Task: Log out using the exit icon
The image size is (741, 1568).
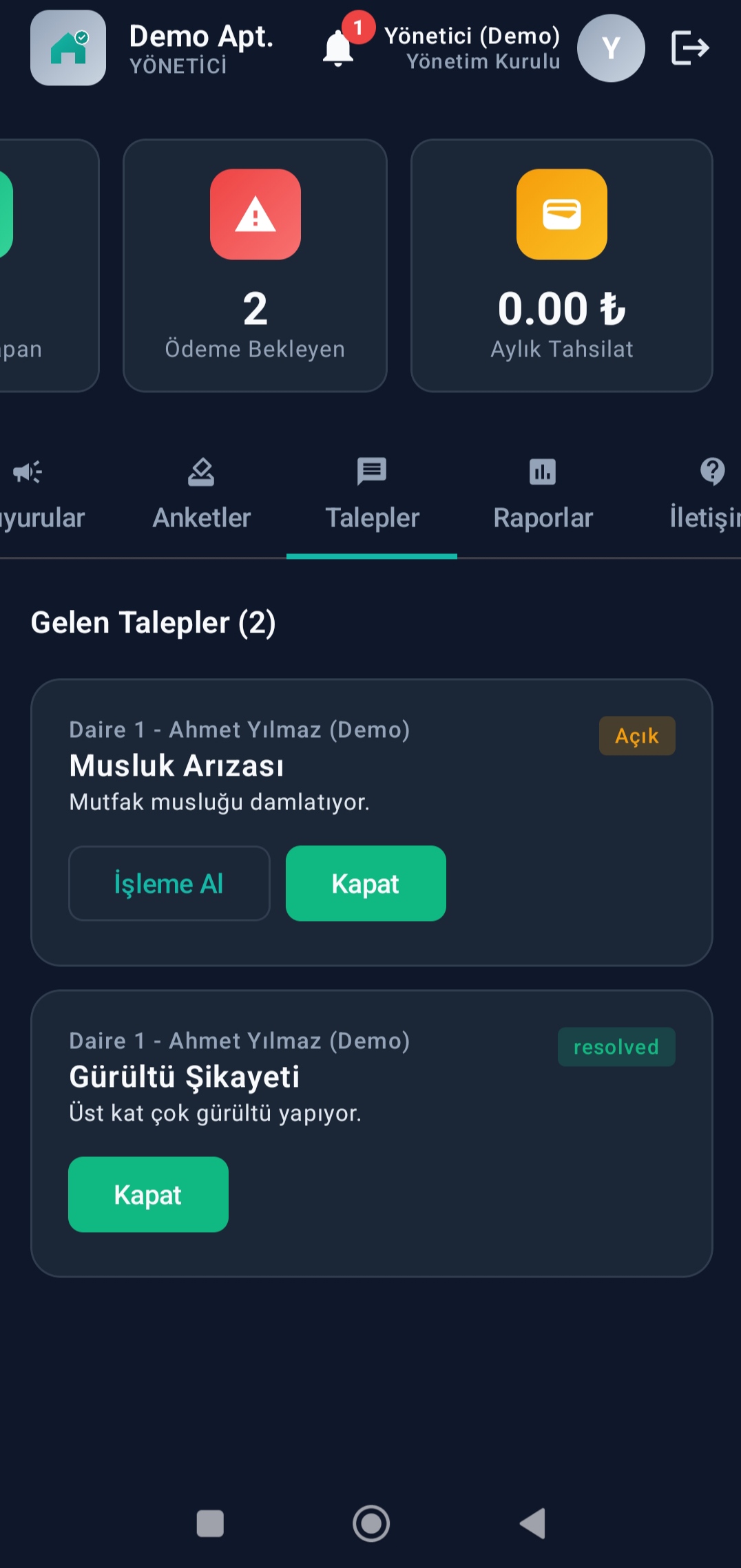Action: (690, 47)
